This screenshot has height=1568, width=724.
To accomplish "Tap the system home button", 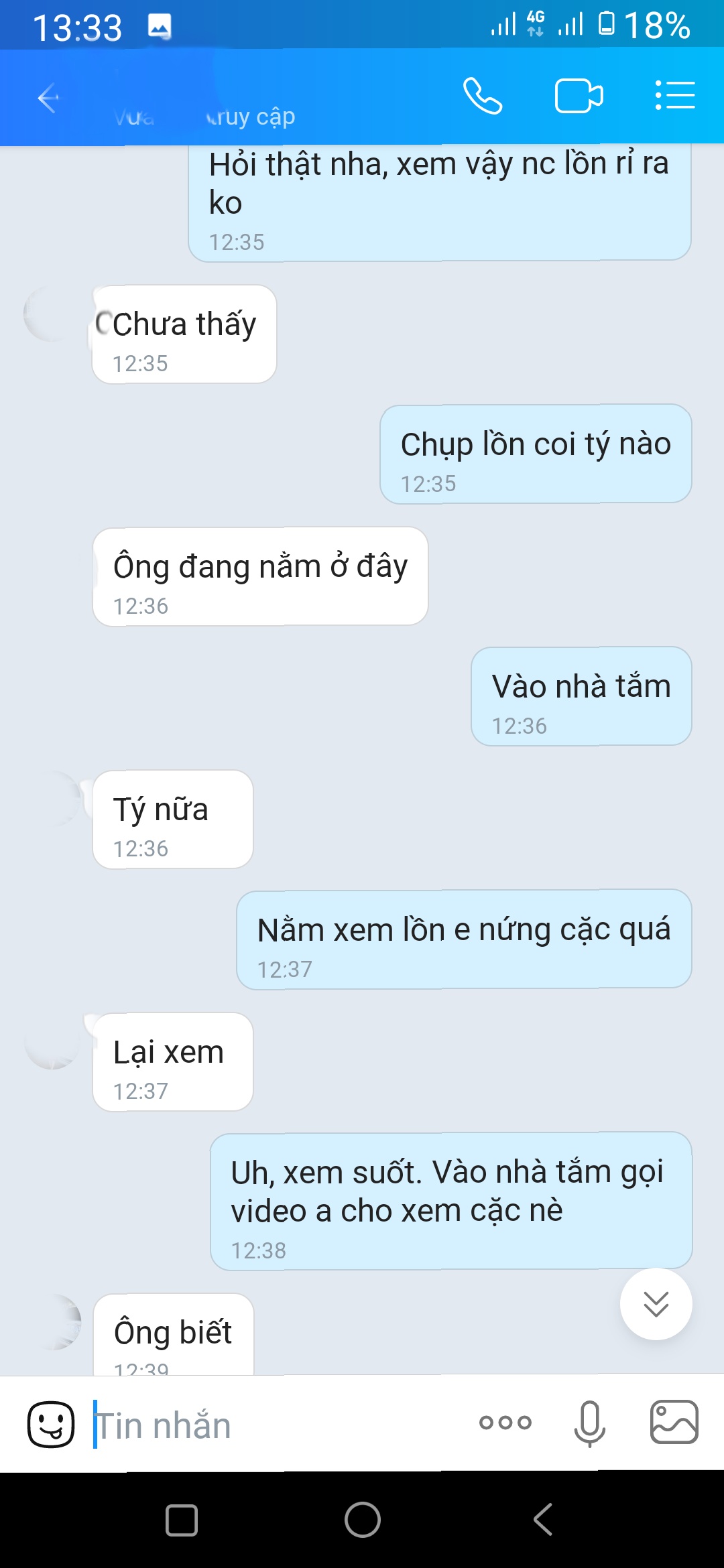I will (363, 1520).
